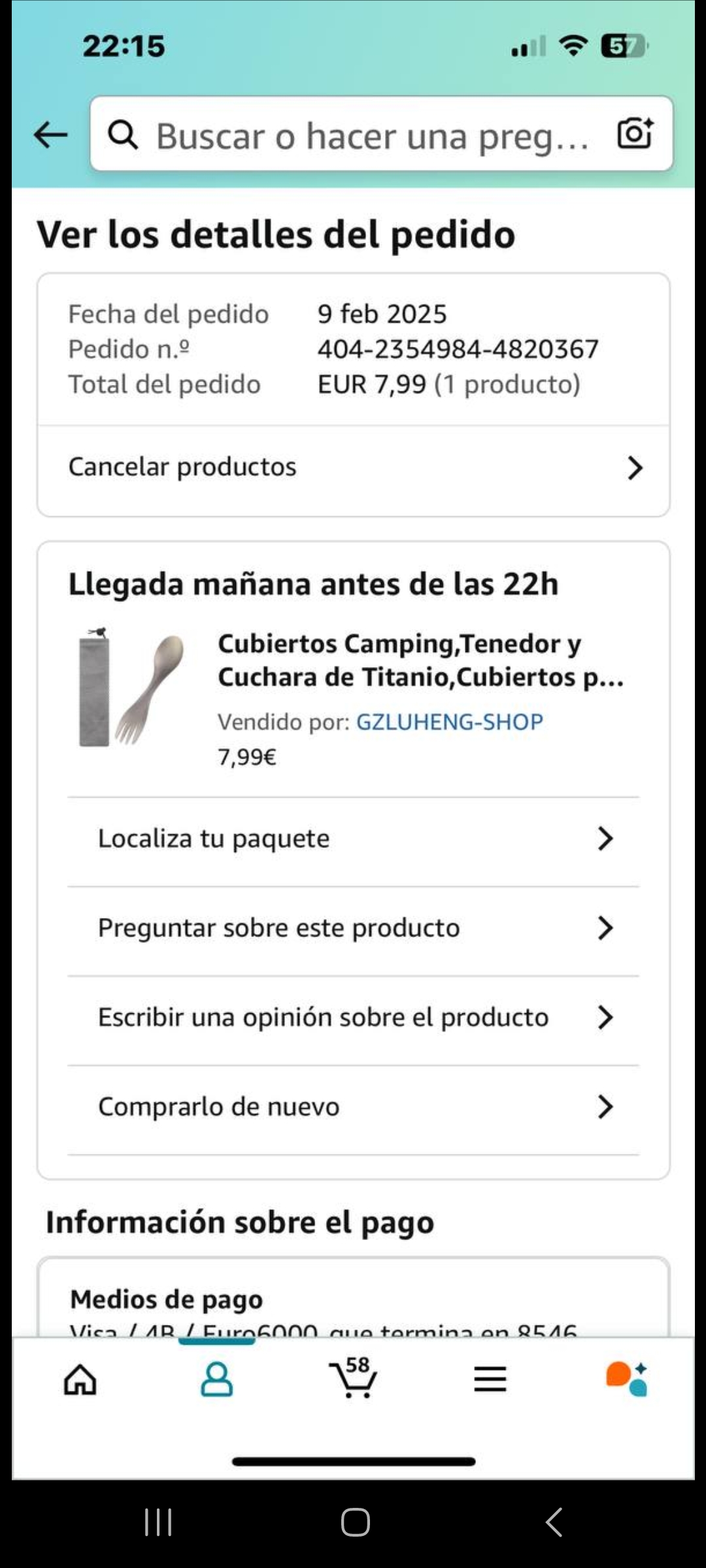Open recent apps from navigation bar
Image resolution: width=706 pixels, height=1568 pixels.
pyautogui.click(x=158, y=1522)
